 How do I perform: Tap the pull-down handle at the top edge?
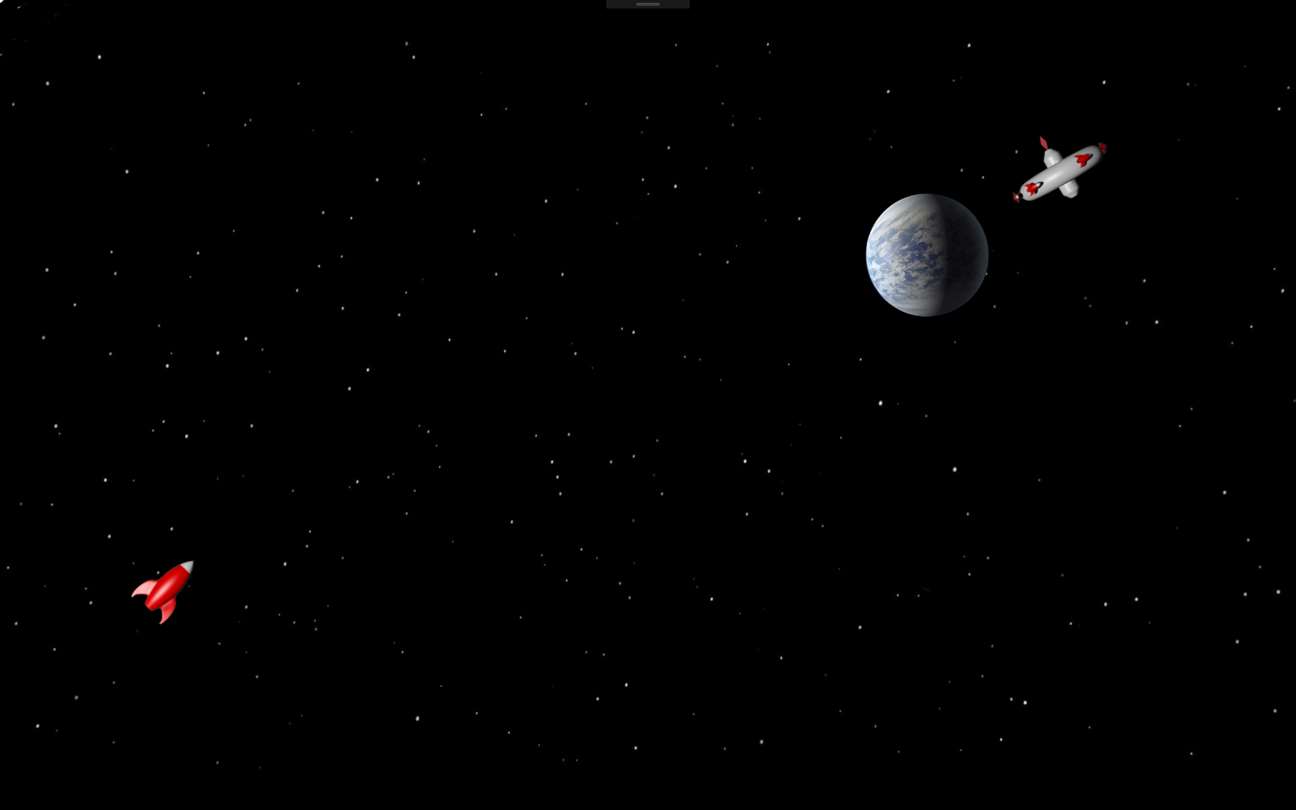[x=648, y=4]
